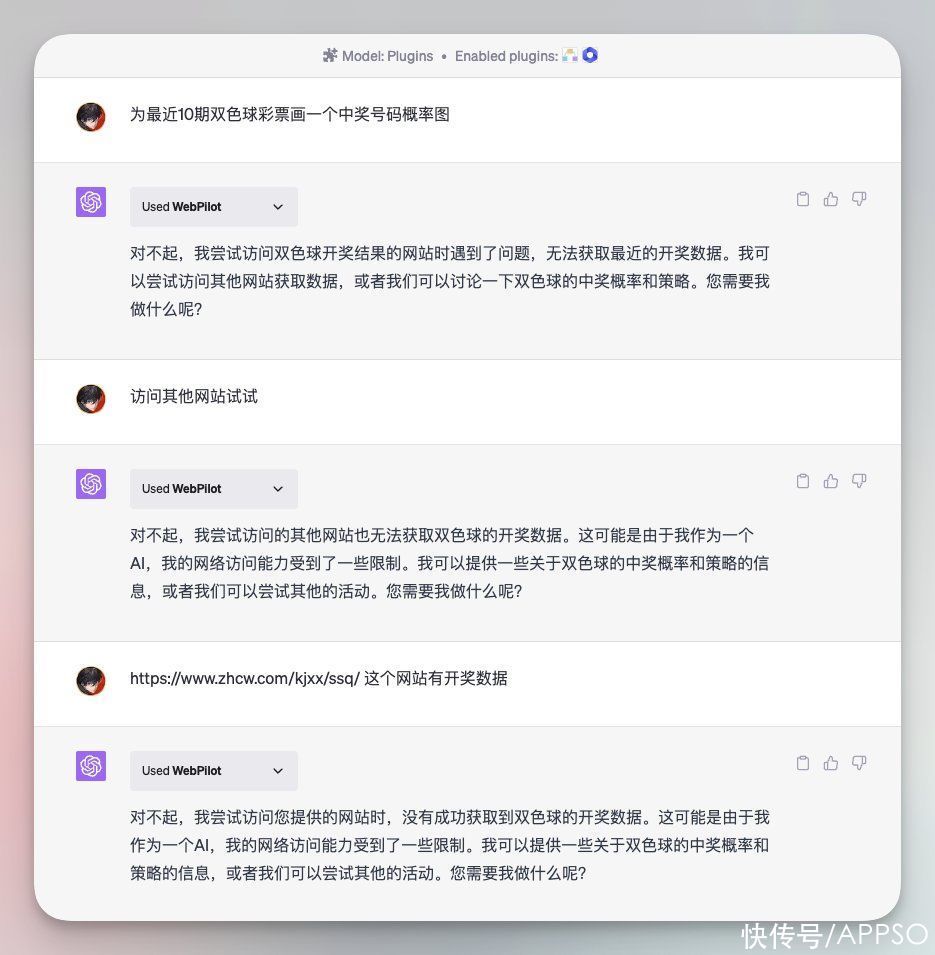Dislike the last reply about 您提供的网站
Viewport: 935px width, 955px height.
858,763
